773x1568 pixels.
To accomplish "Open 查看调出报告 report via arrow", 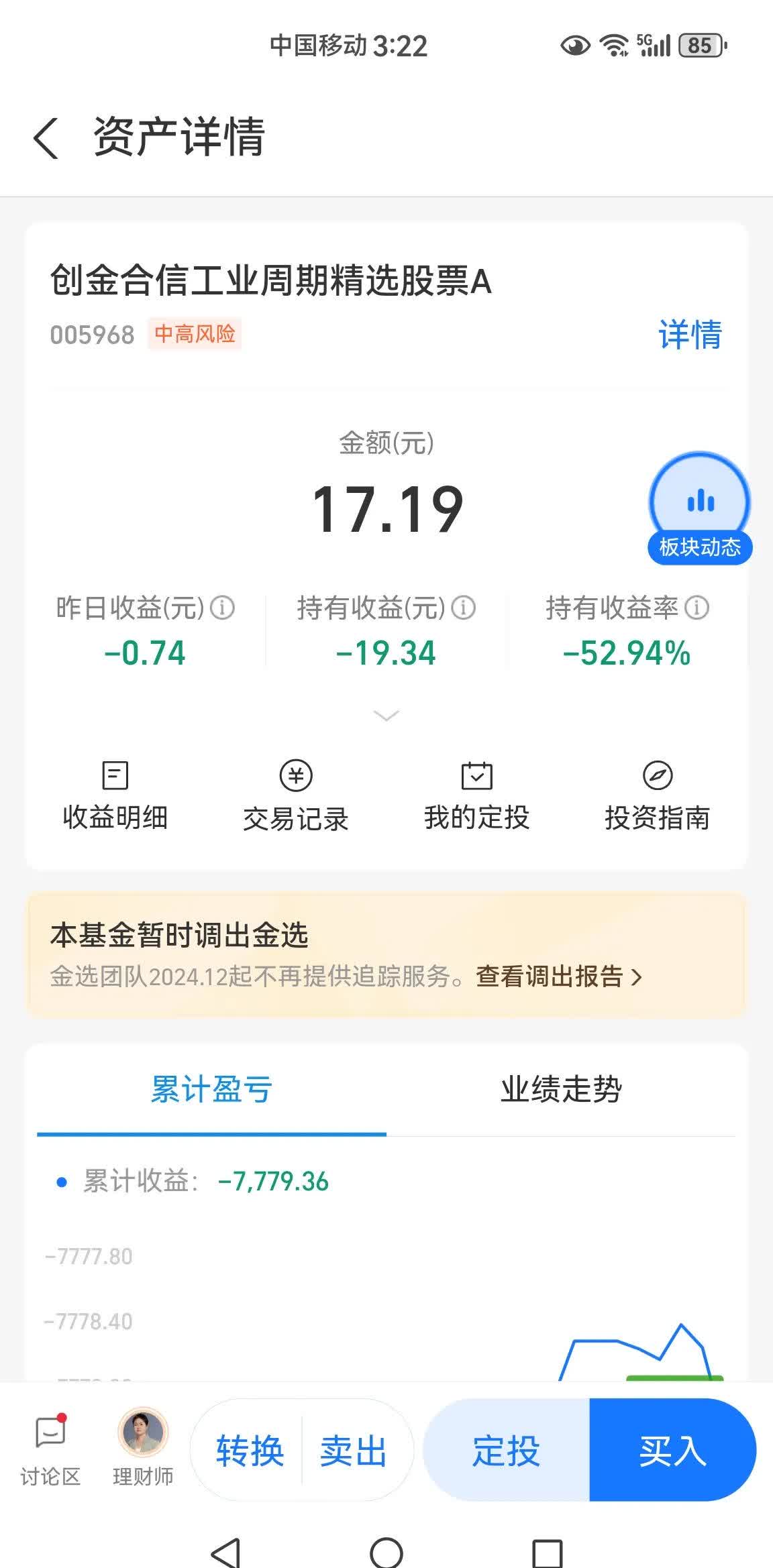I will (636, 978).
